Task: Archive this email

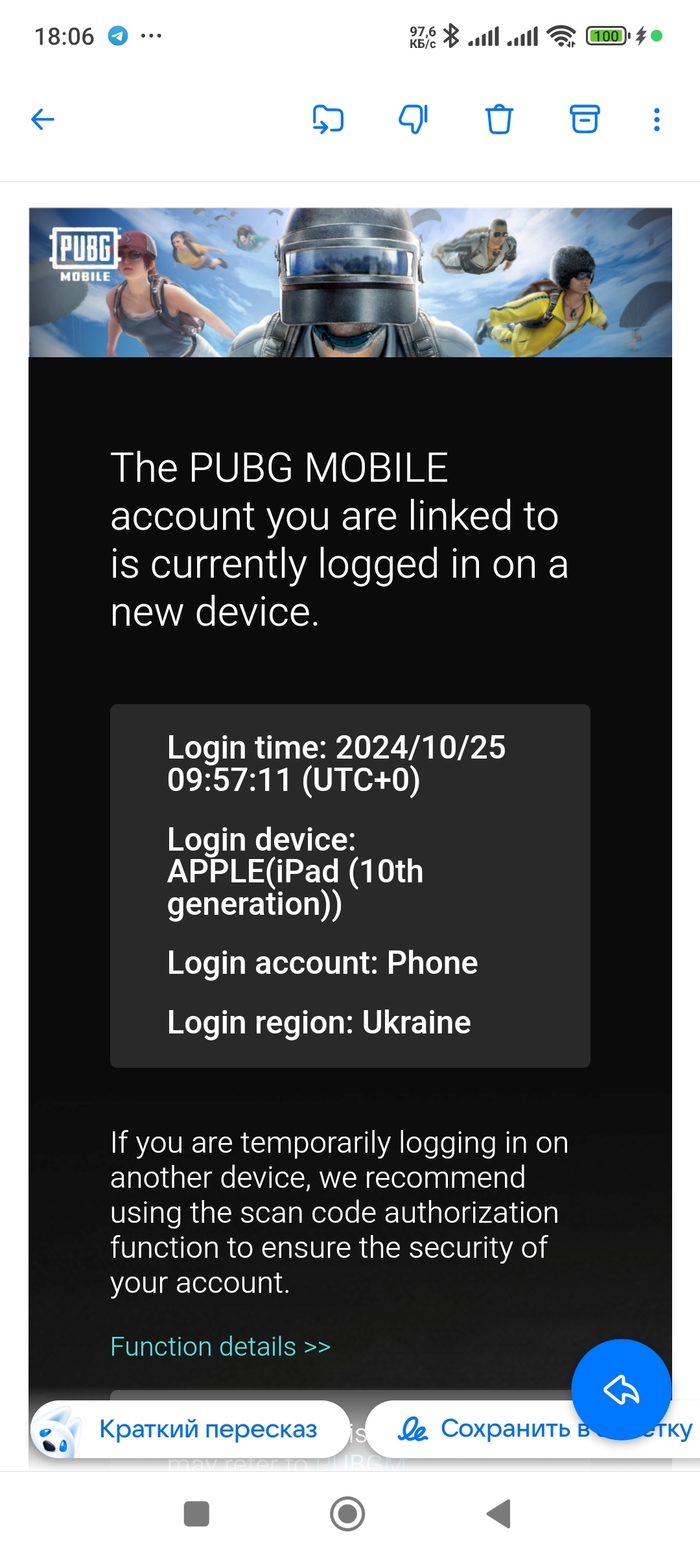Action: click(584, 120)
